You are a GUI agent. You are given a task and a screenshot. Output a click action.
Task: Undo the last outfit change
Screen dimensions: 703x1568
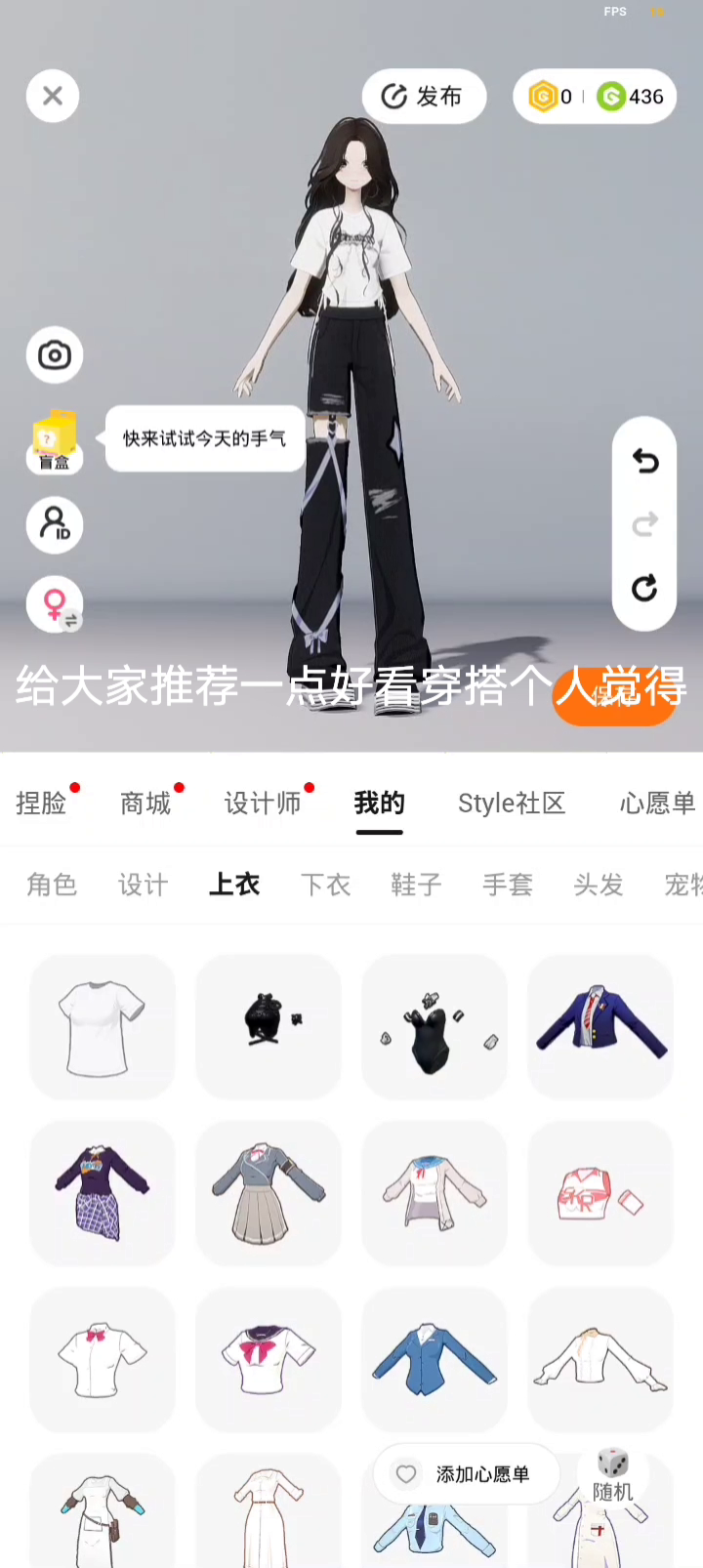[644, 461]
